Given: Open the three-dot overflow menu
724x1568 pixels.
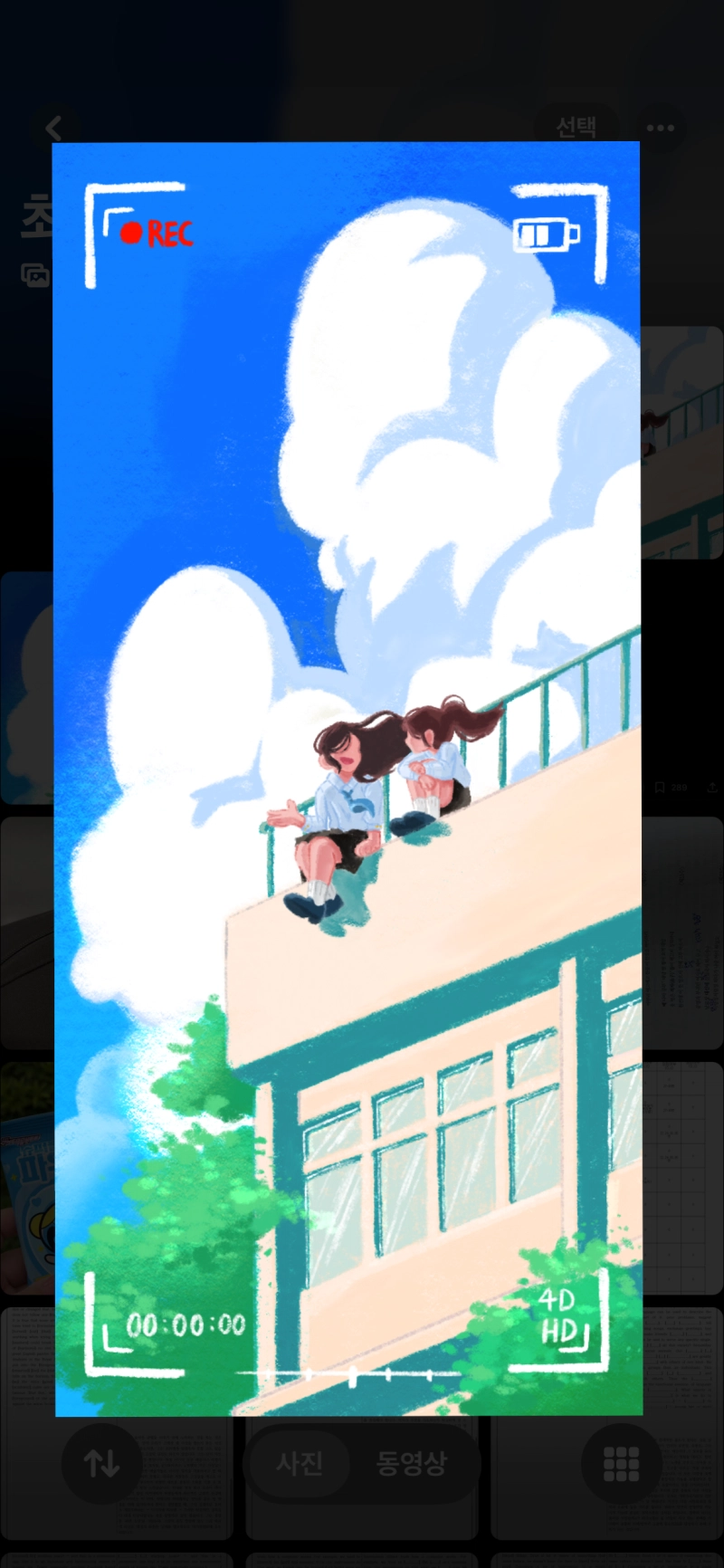Looking at the screenshot, I should tap(660, 128).
